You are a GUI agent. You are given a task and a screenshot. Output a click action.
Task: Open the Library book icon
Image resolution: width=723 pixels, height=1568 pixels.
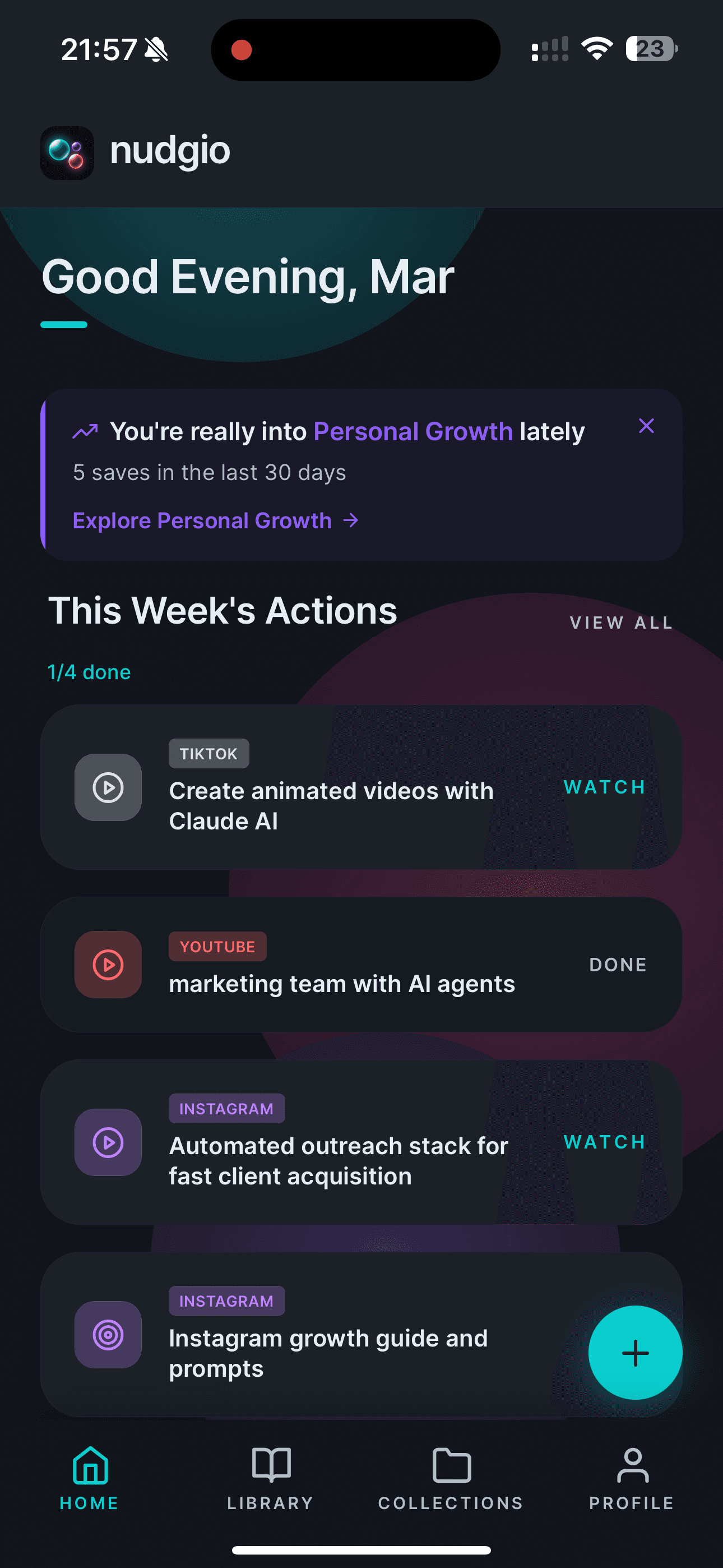[270, 1468]
